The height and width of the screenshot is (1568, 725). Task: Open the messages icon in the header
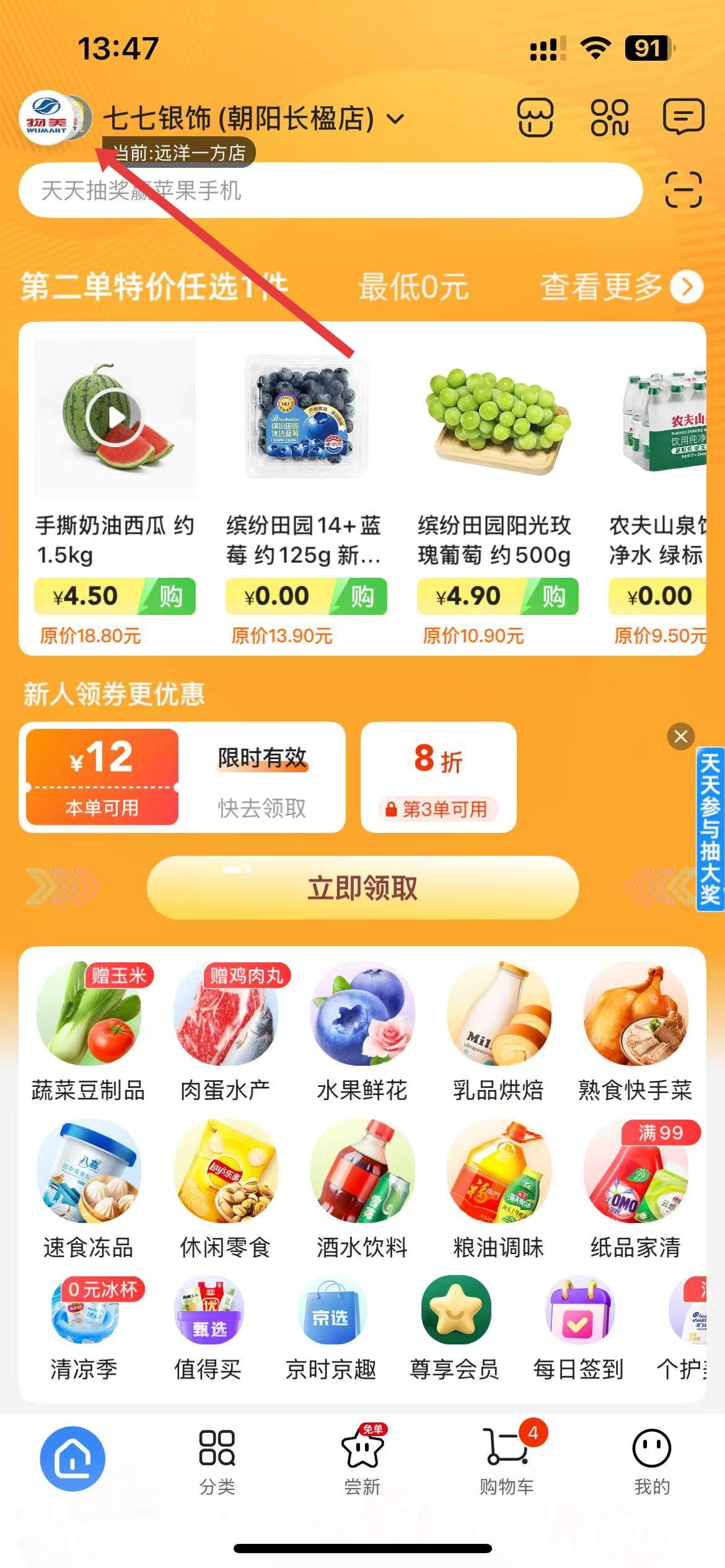click(683, 116)
